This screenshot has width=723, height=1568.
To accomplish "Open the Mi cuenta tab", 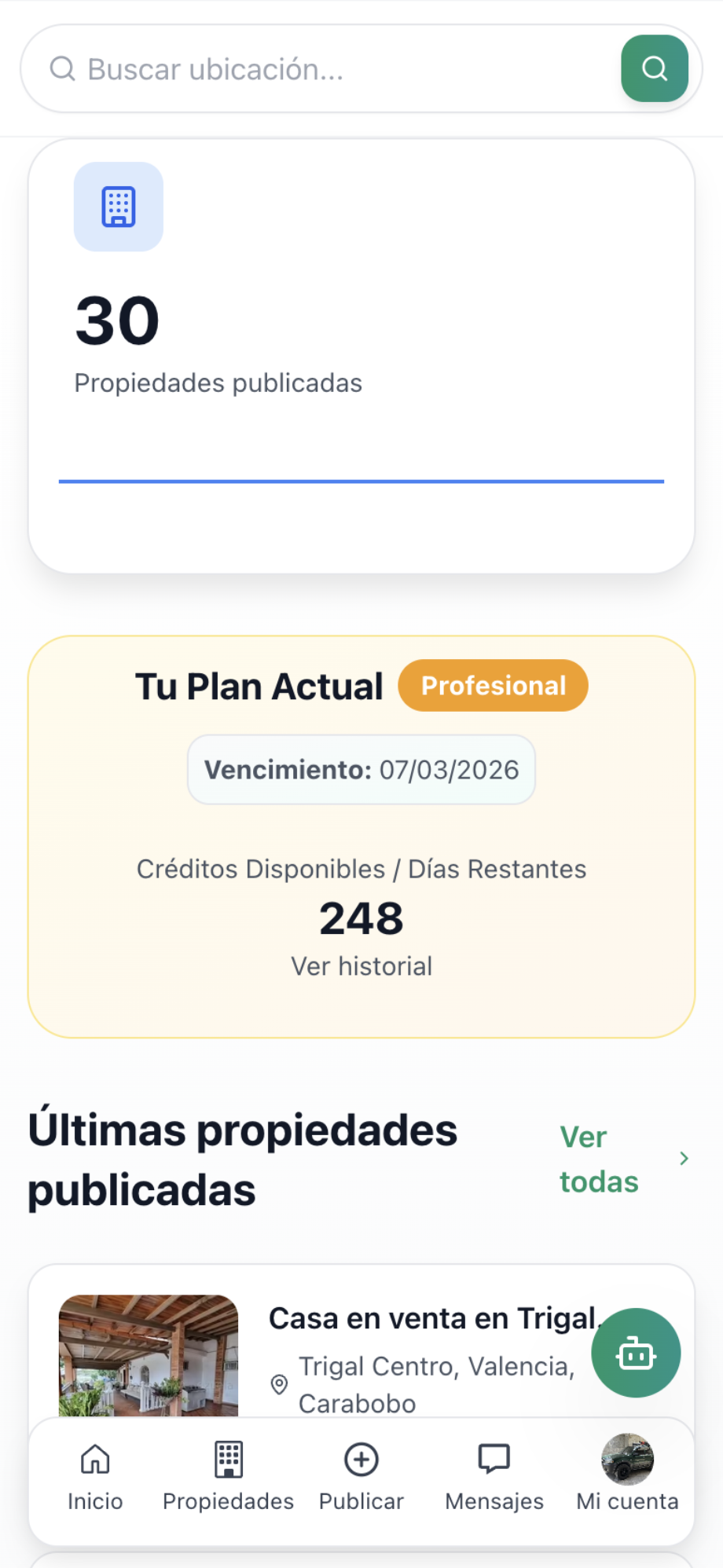I will (x=627, y=1477).
